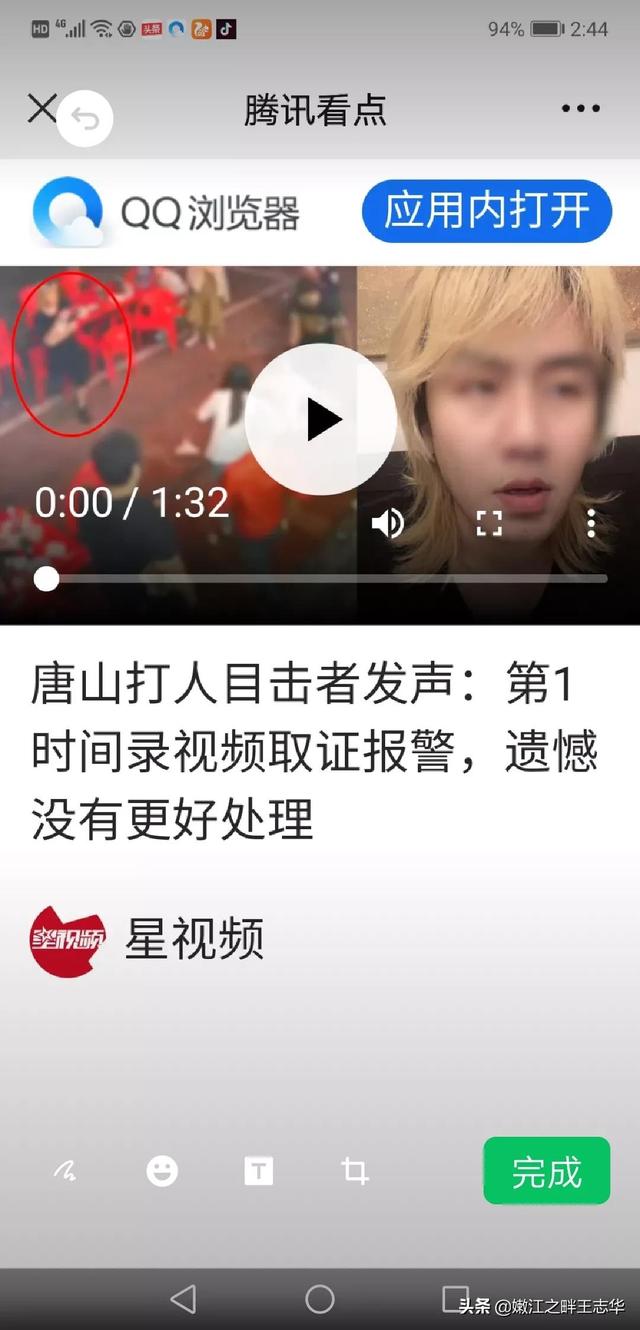The height and width of the screenshot is (1330, 640).
Task: Open the three-dot menu beside 腾讯看点
Action: tap(581, 109)
